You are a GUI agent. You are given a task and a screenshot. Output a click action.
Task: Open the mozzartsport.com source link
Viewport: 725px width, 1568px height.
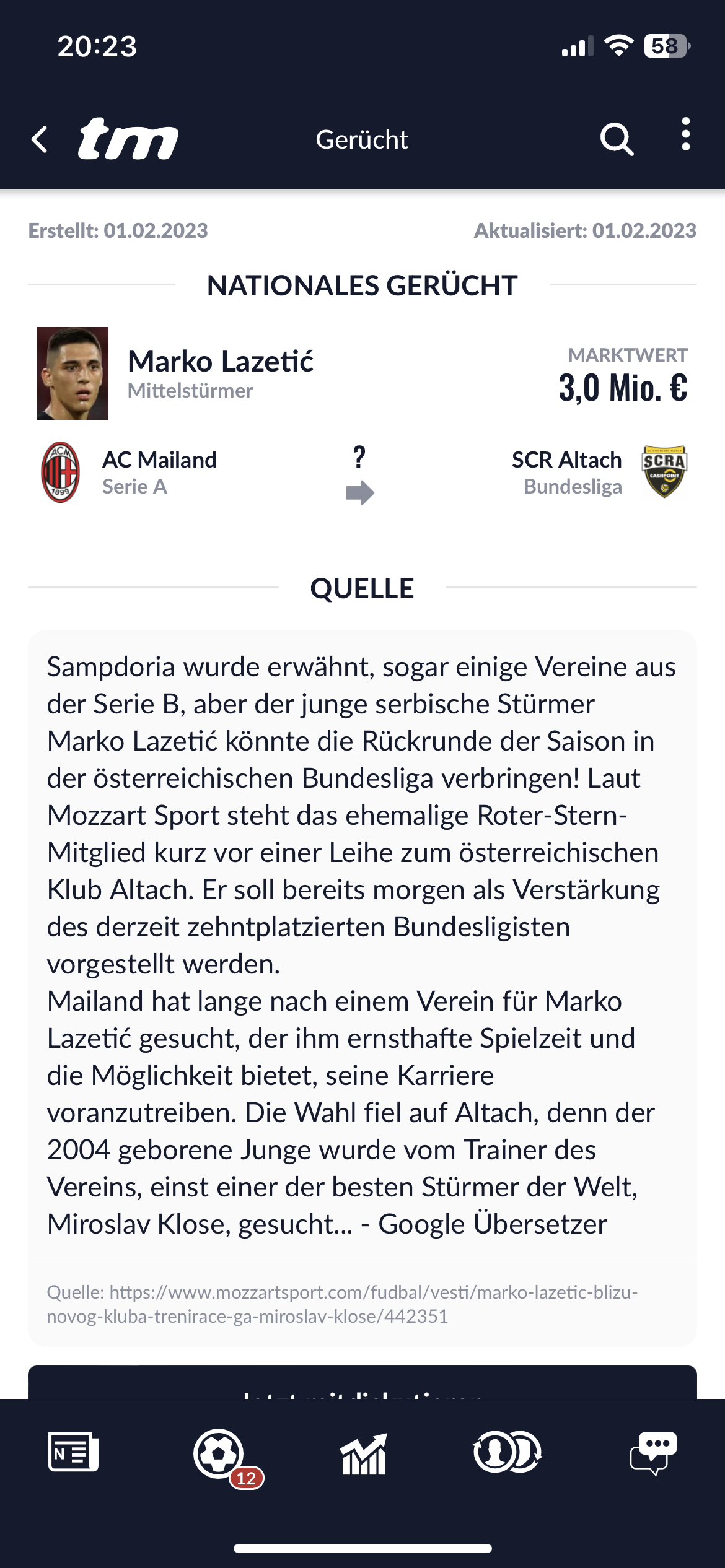click(342, 1304)
